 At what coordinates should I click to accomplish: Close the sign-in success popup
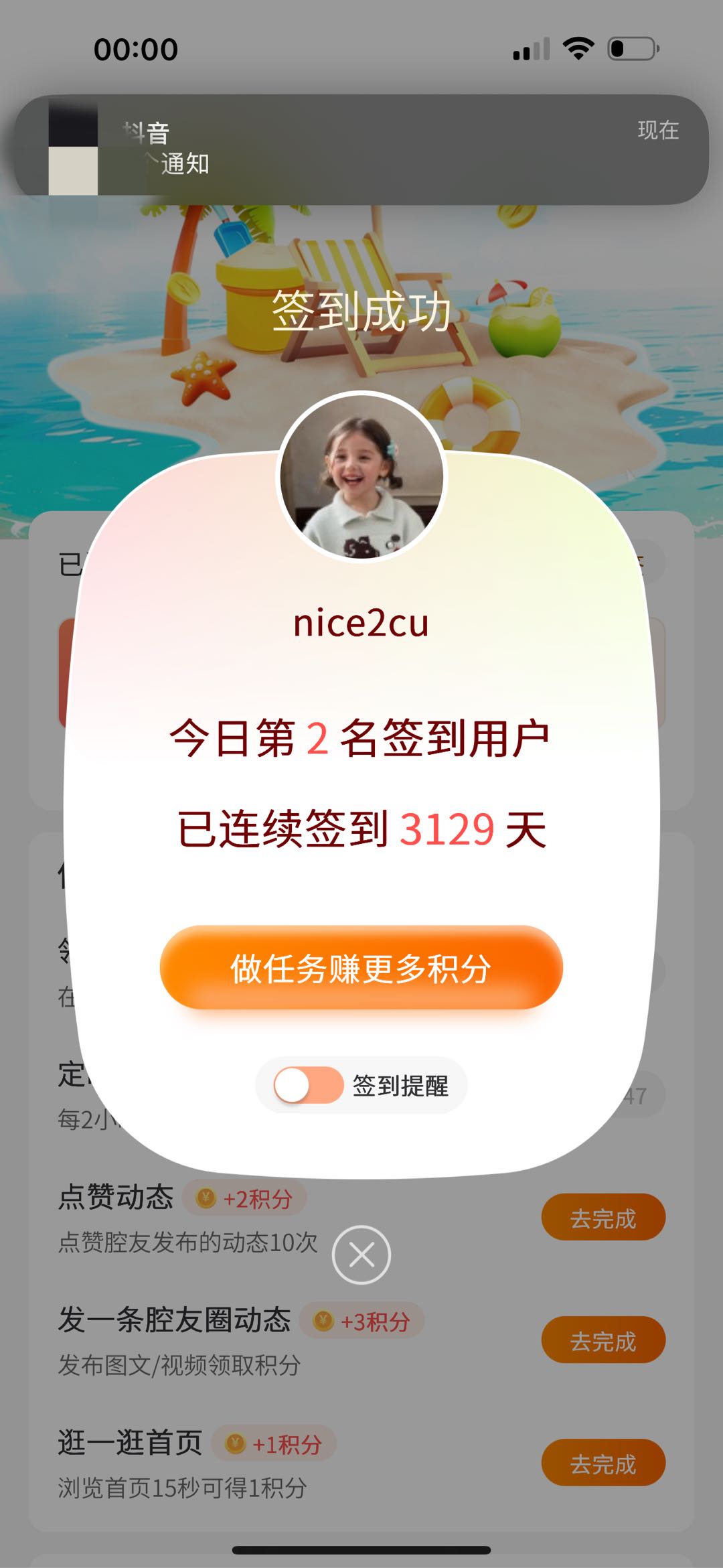point(361,1255)
